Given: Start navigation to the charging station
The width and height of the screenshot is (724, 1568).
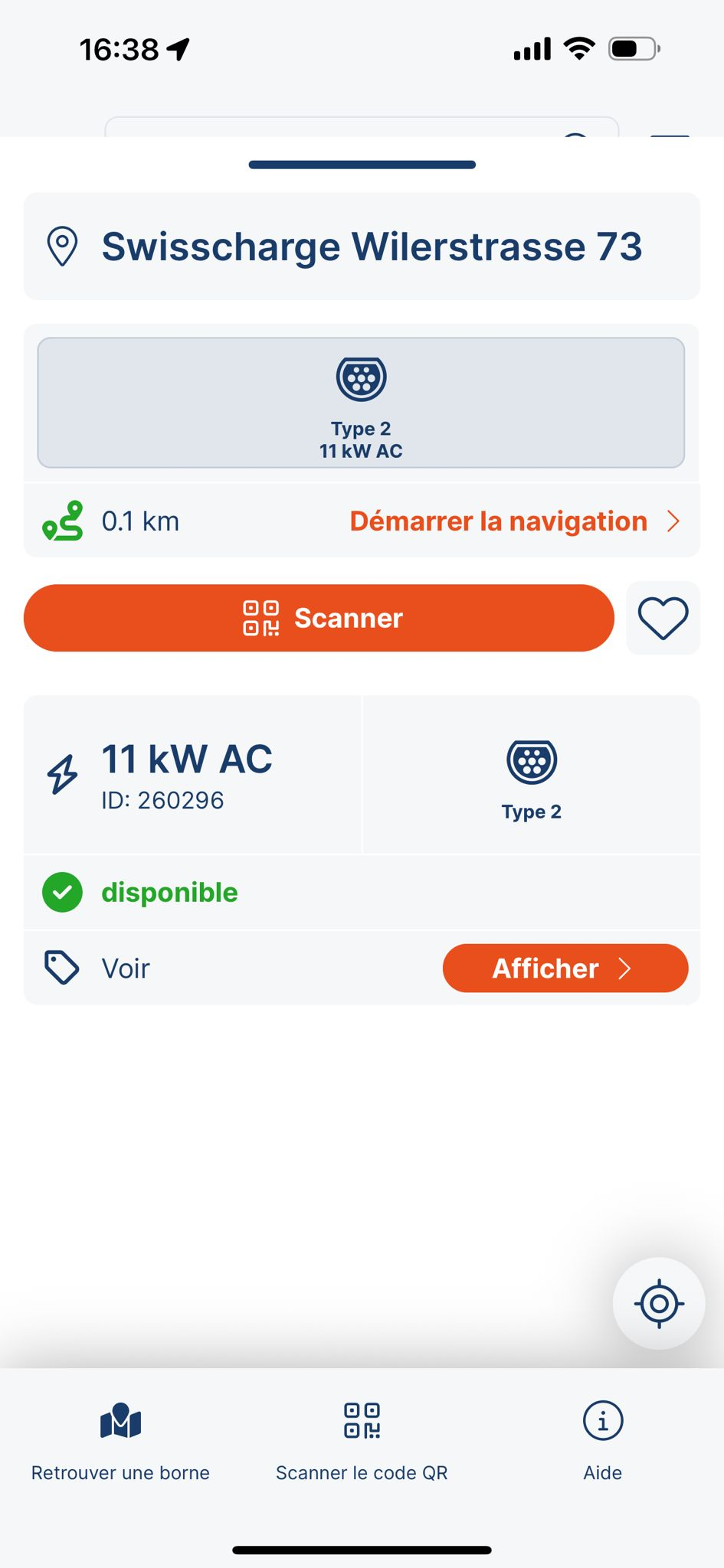Looking at the screenshot, I should pyautogui.click(x=513, y=521).
